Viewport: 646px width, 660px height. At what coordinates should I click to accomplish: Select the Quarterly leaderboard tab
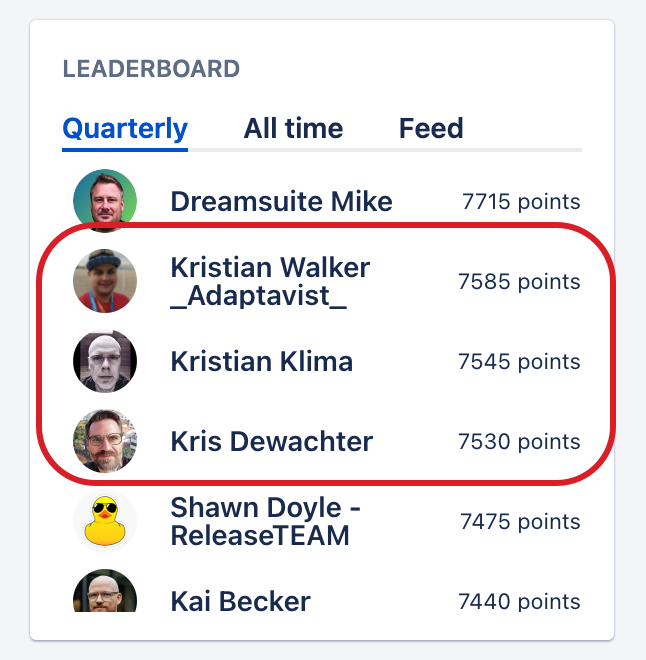coord(125,129)
